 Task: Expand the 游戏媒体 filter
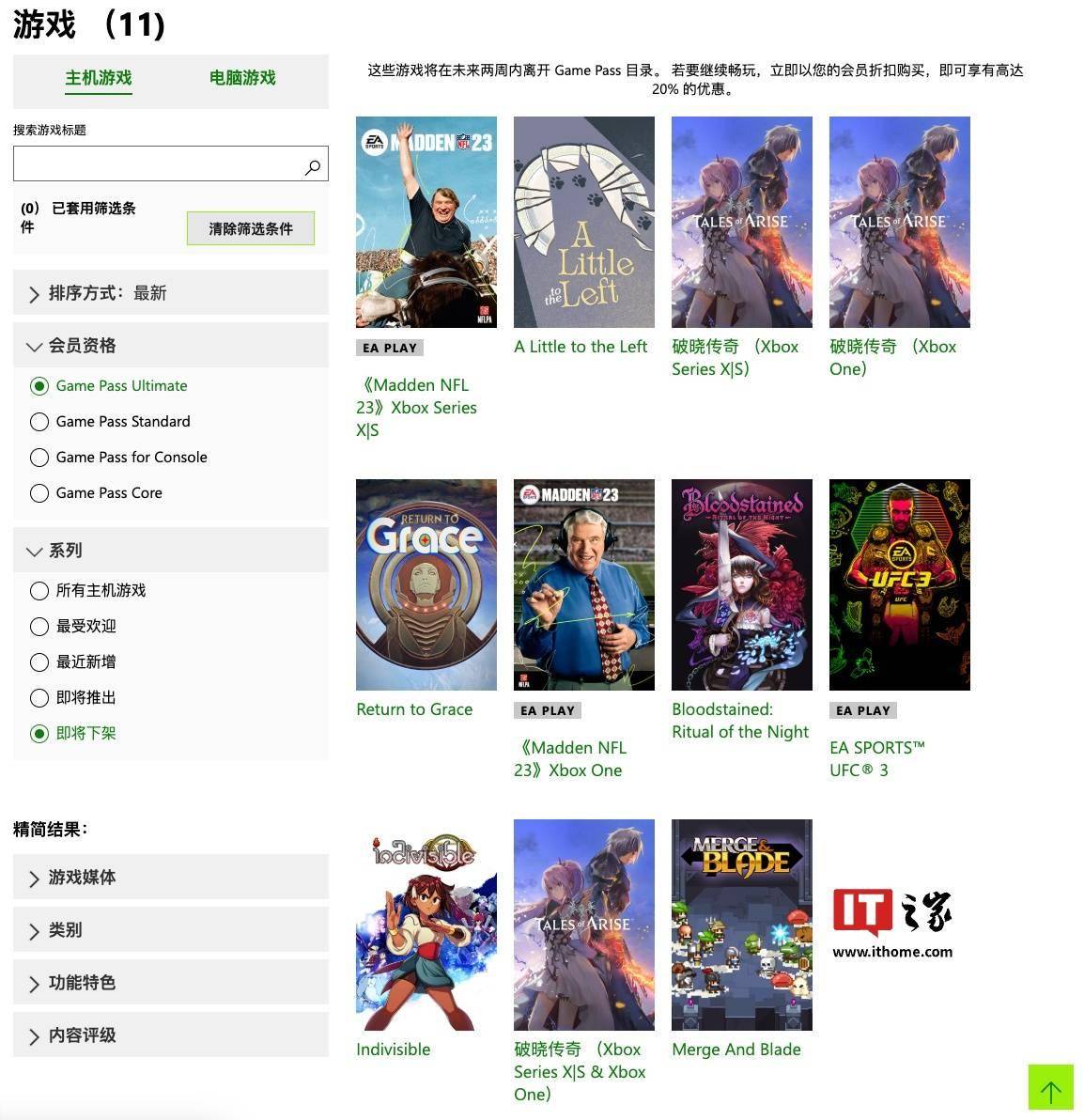(171, 878)
